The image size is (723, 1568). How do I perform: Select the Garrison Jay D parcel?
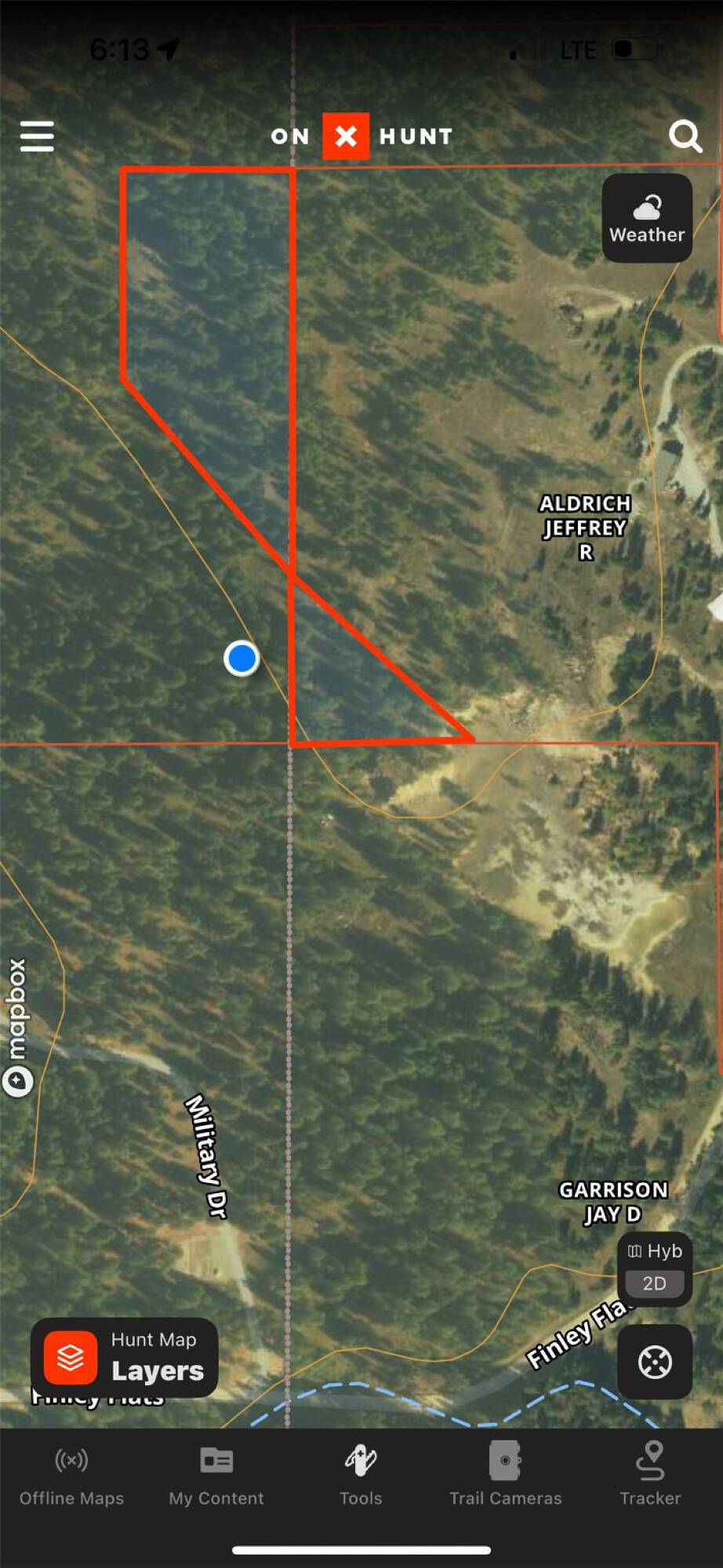[x=612, y=1201]
